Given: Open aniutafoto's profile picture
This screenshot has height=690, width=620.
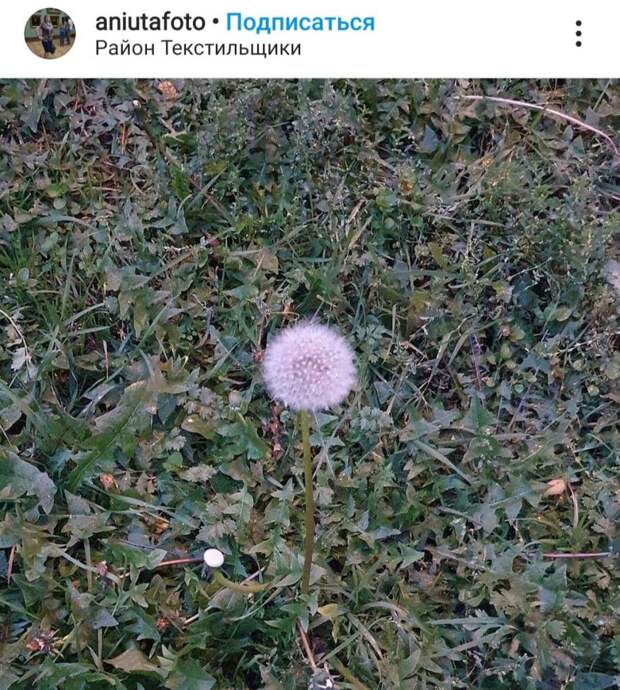Looking at the screenshot, I should [x=49, y=34].
